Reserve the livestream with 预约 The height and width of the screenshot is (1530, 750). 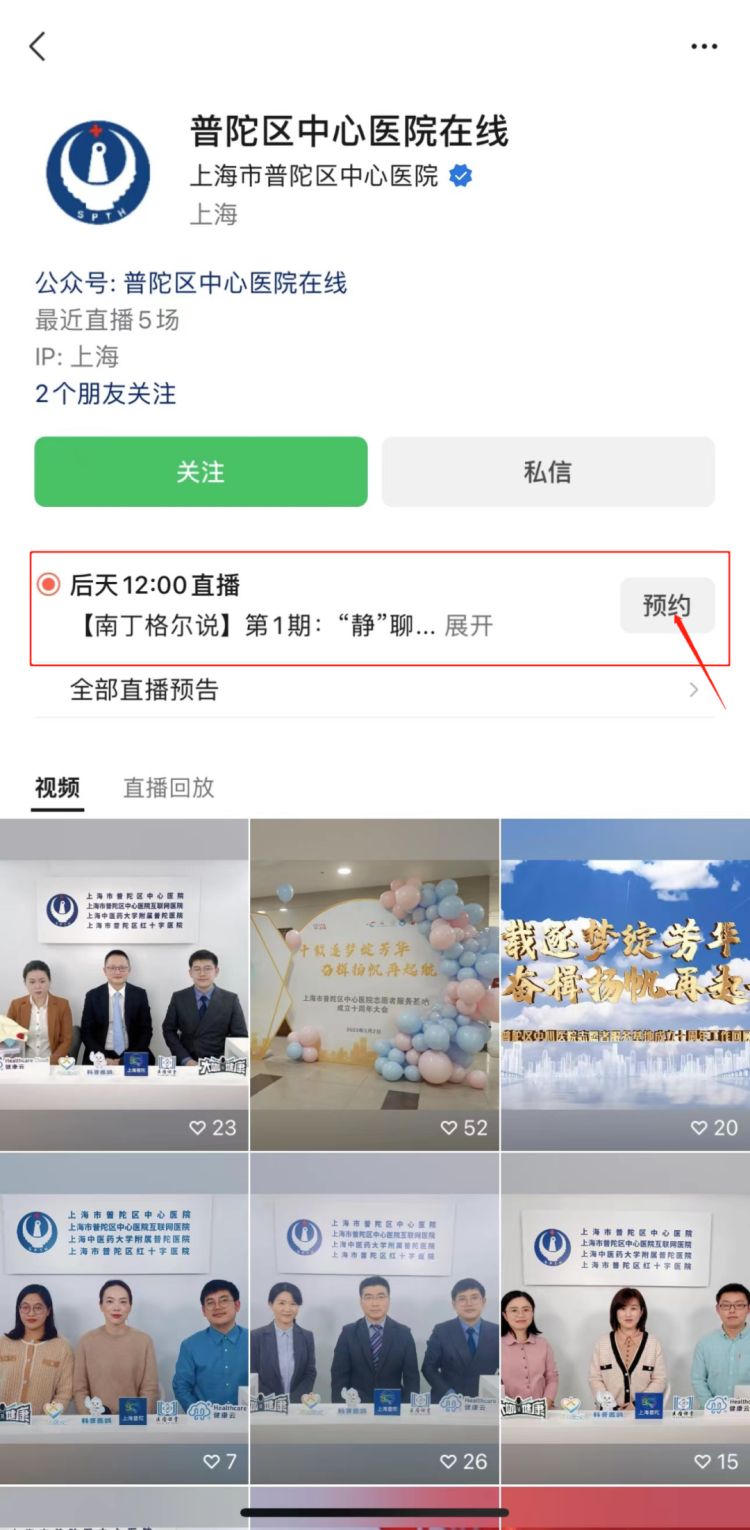(x=666, y=605)
